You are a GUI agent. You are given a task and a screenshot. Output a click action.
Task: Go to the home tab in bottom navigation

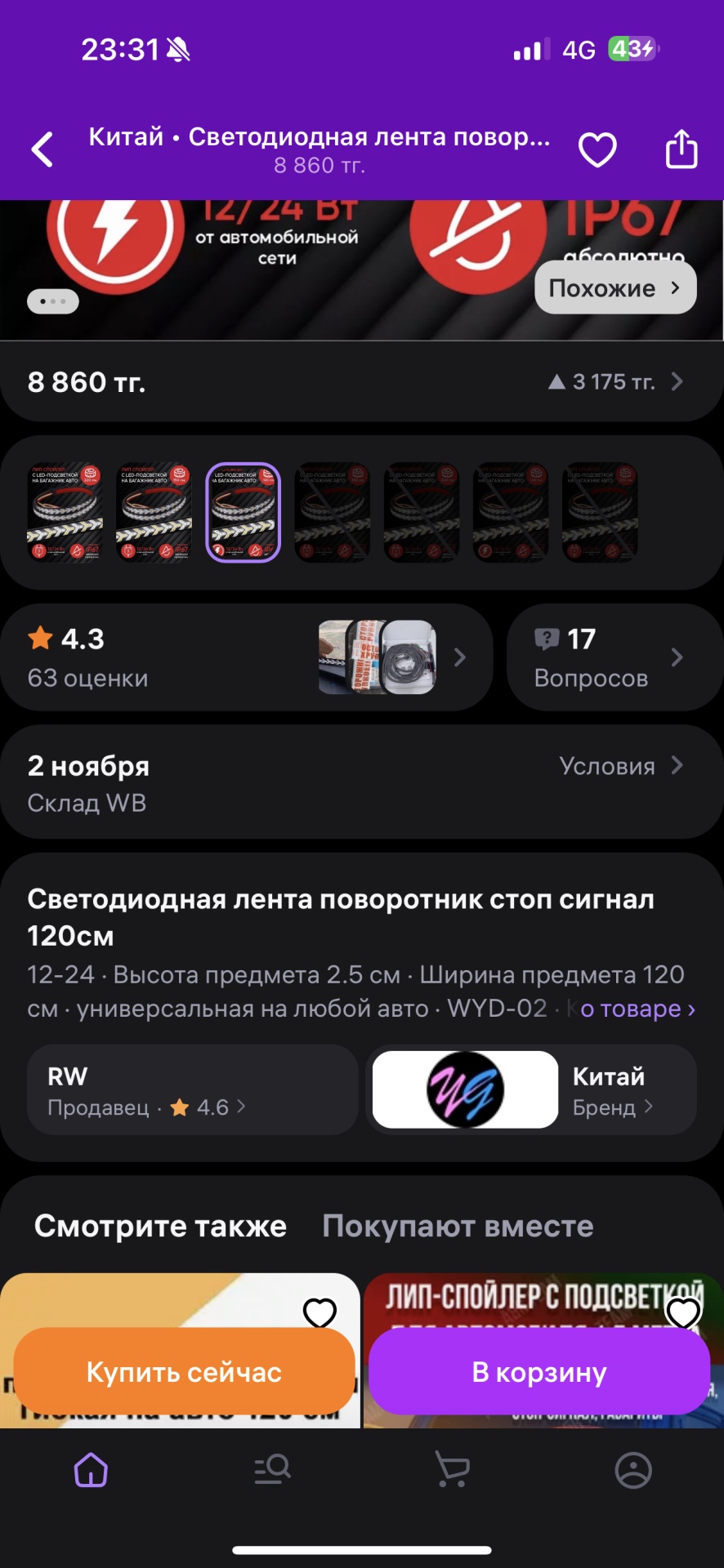(91, 1470)
